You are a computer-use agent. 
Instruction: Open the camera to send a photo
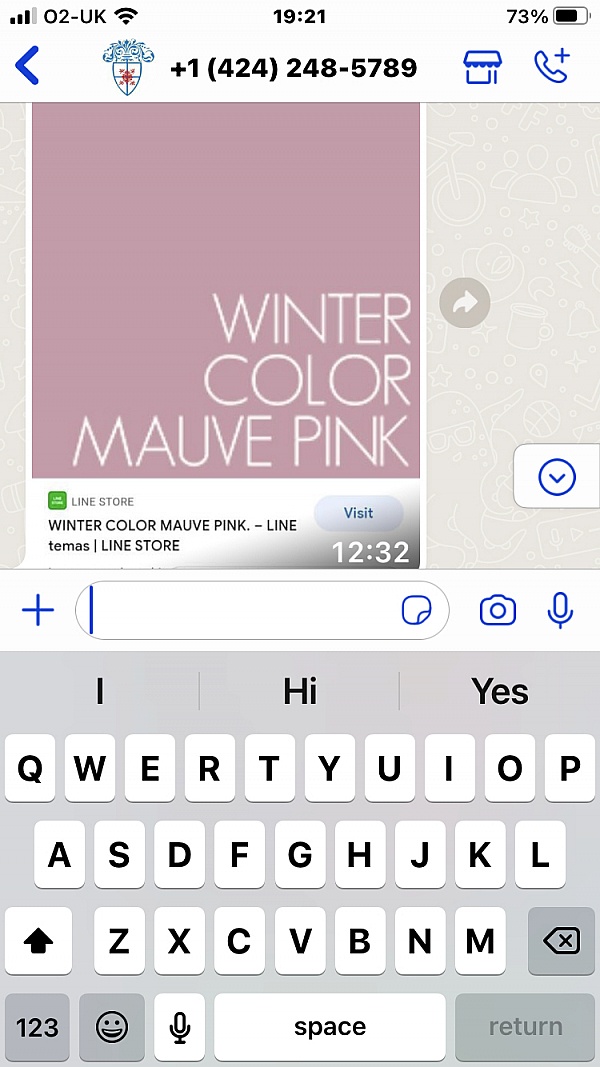(x=498, y=610)
